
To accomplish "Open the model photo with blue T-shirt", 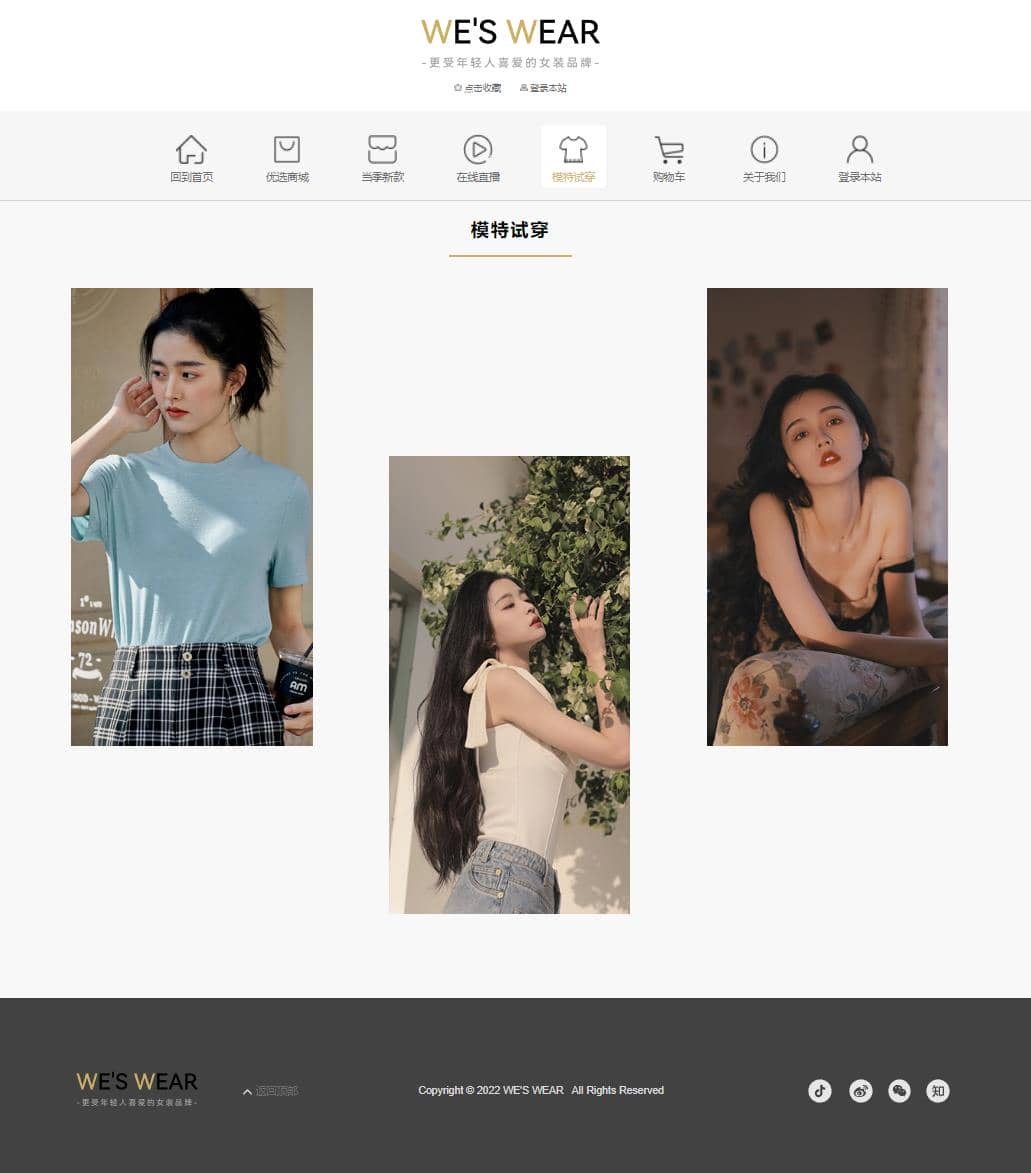I will [192, 516].
